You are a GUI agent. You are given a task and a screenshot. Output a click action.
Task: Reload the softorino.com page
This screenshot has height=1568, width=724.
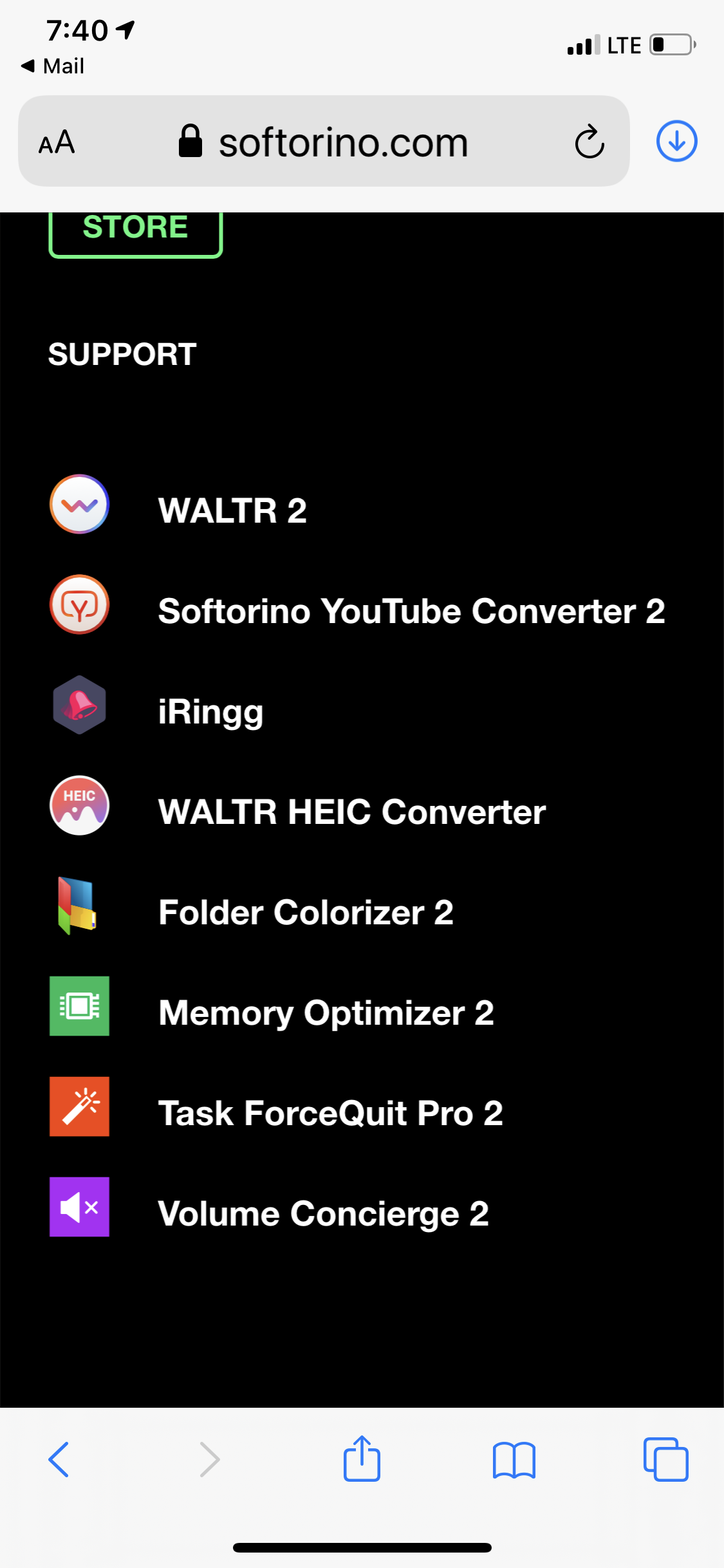589,142
